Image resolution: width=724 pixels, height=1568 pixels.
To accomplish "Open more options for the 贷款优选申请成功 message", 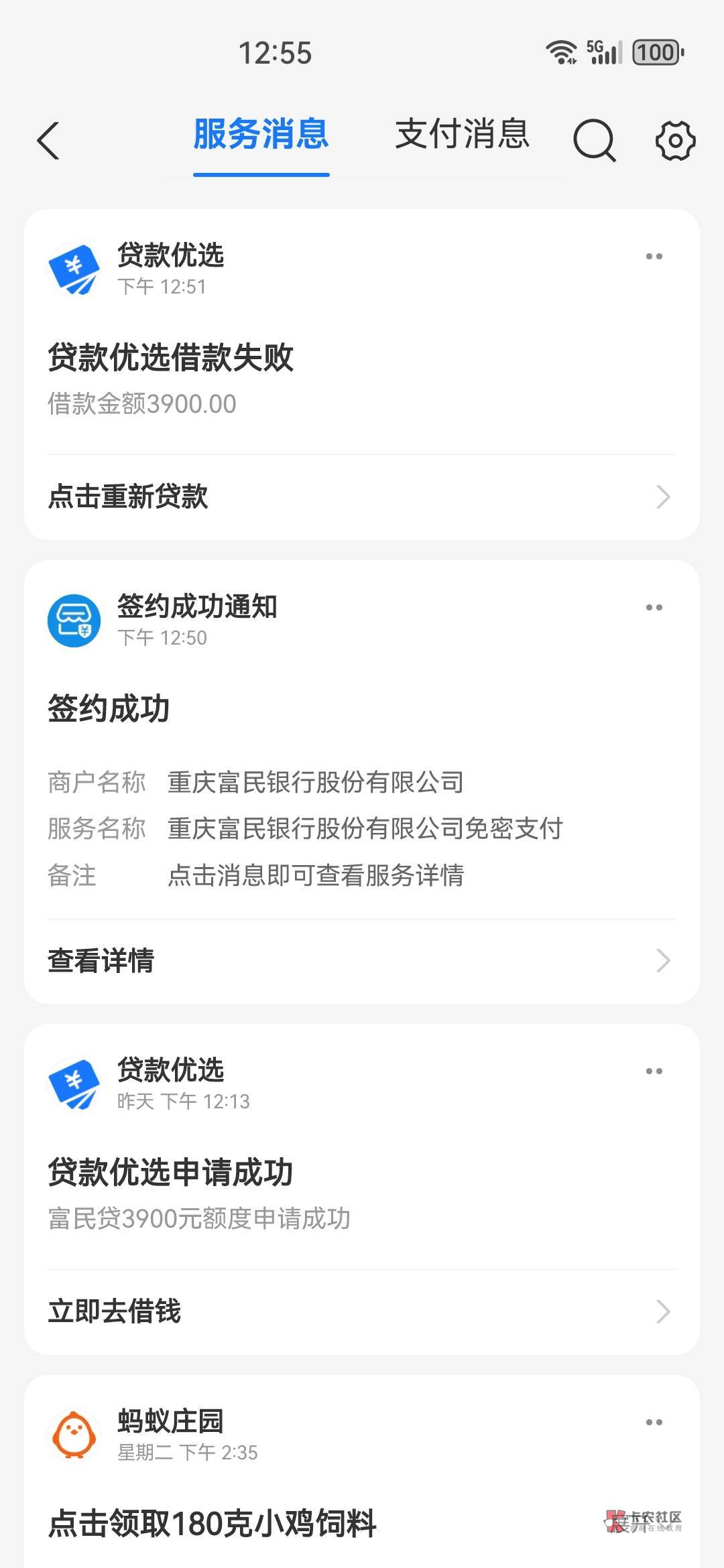I will pyautogui.click(x=654, y=1071).
